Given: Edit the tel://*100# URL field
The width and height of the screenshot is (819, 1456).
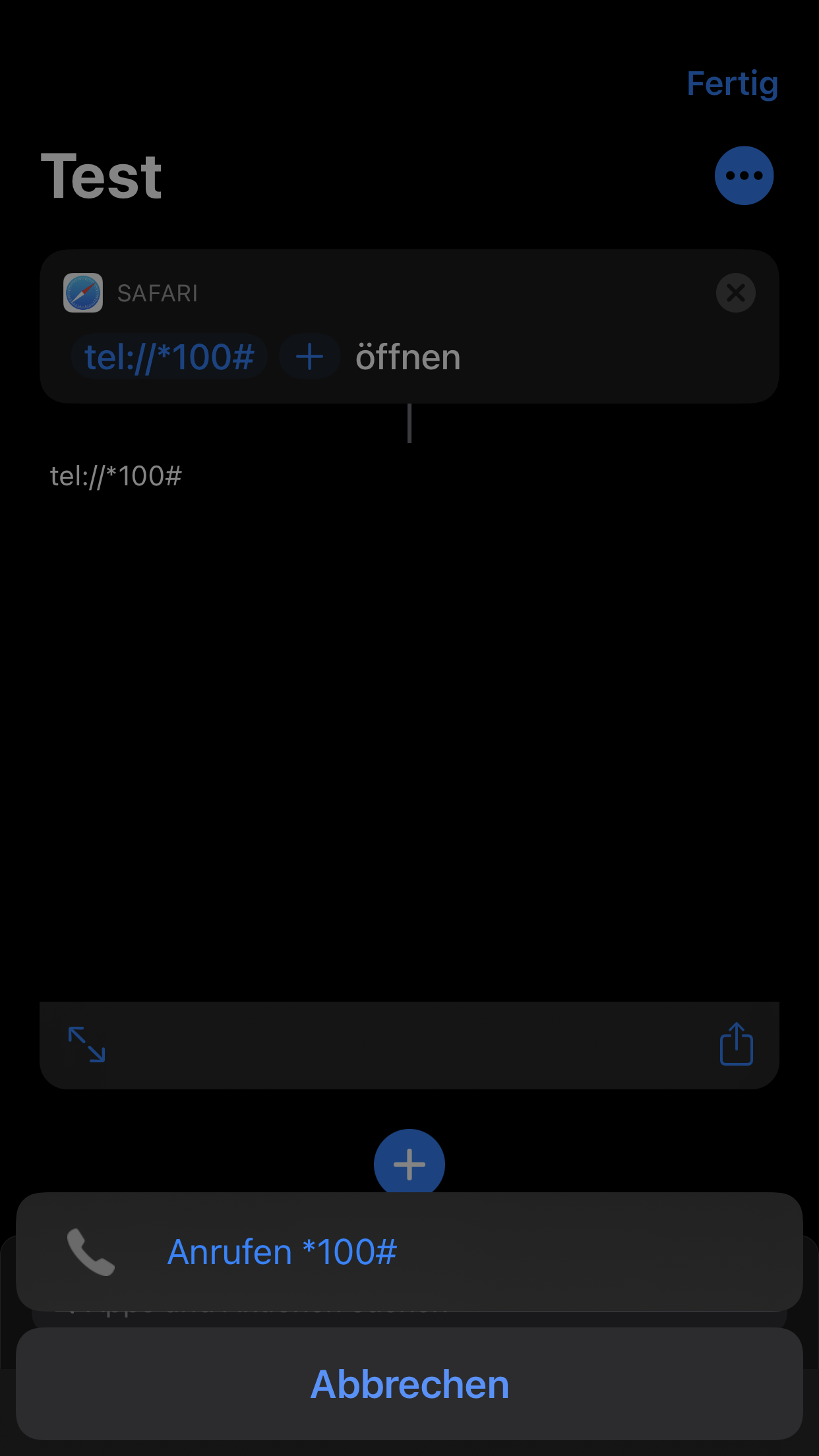Looking at the screenshot, I should (x=169, y=357).
